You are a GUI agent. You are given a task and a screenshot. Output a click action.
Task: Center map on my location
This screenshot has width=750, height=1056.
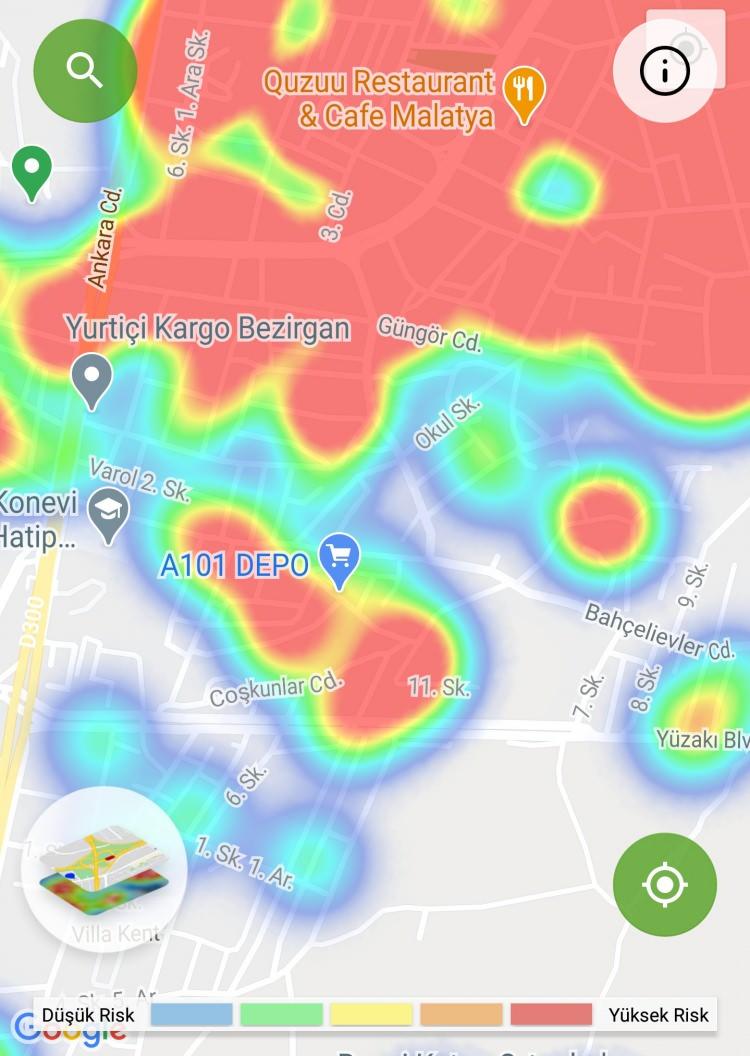(x=664, y=885)
